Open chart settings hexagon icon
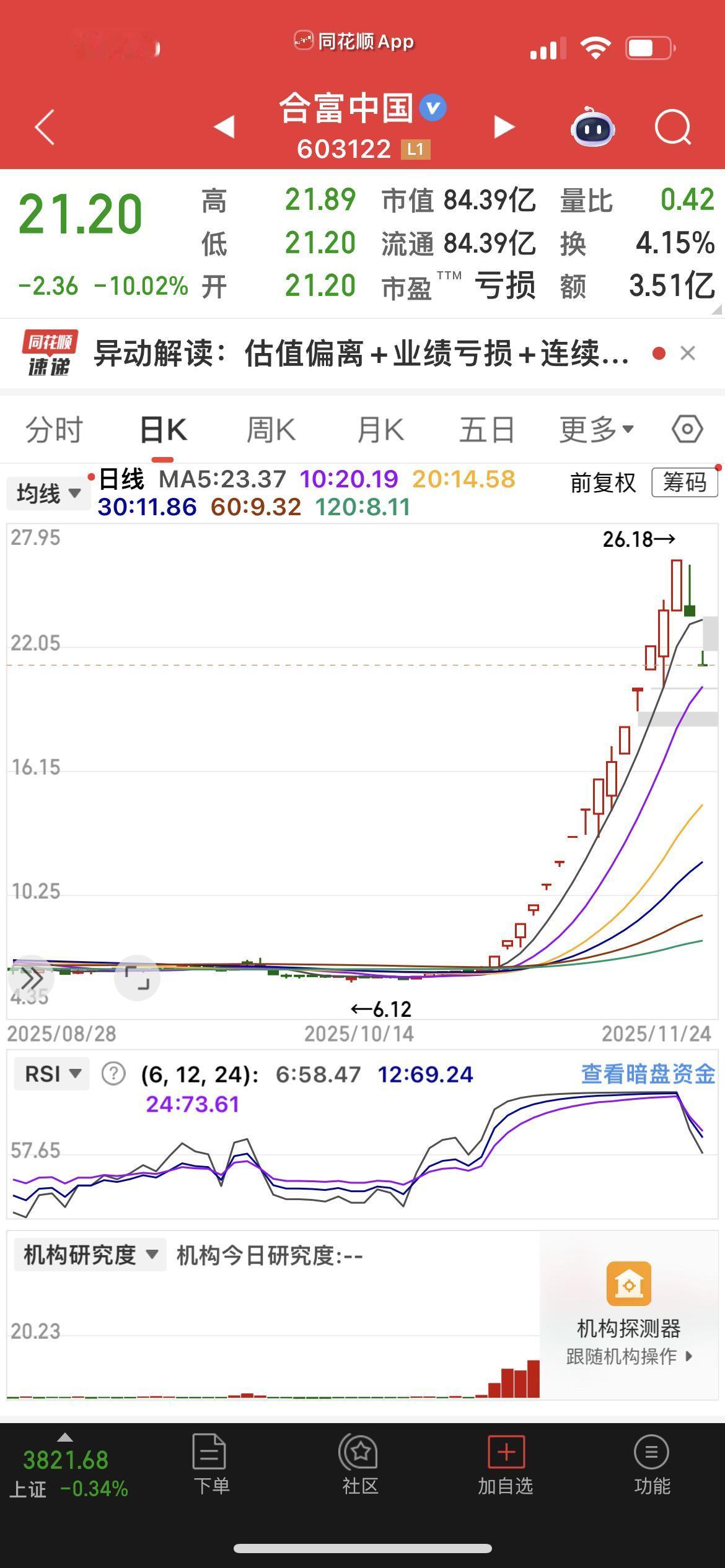This screenshot has height=1568, width=725. point(687,429)
